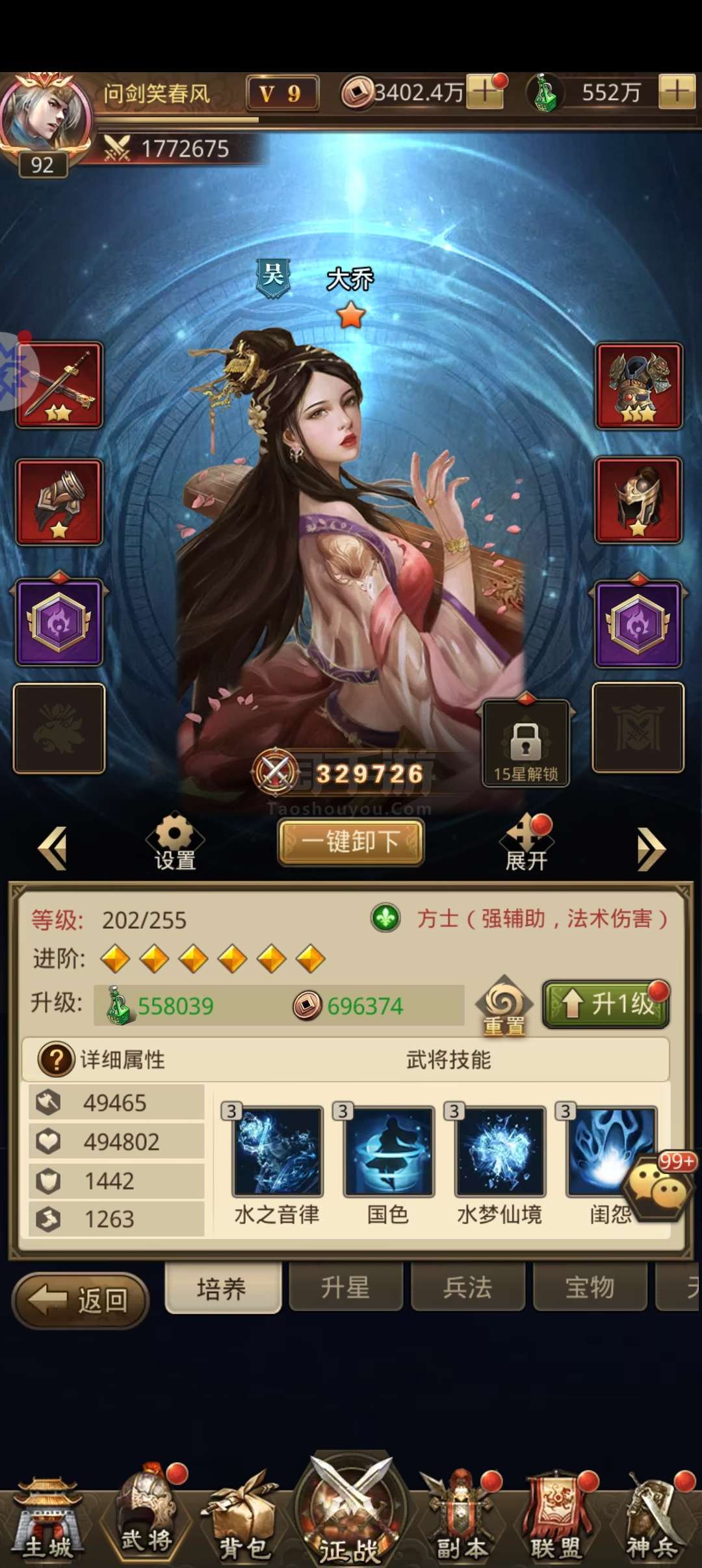
Task: Switch to the 升星 tab
Action: pos(345,1288)
